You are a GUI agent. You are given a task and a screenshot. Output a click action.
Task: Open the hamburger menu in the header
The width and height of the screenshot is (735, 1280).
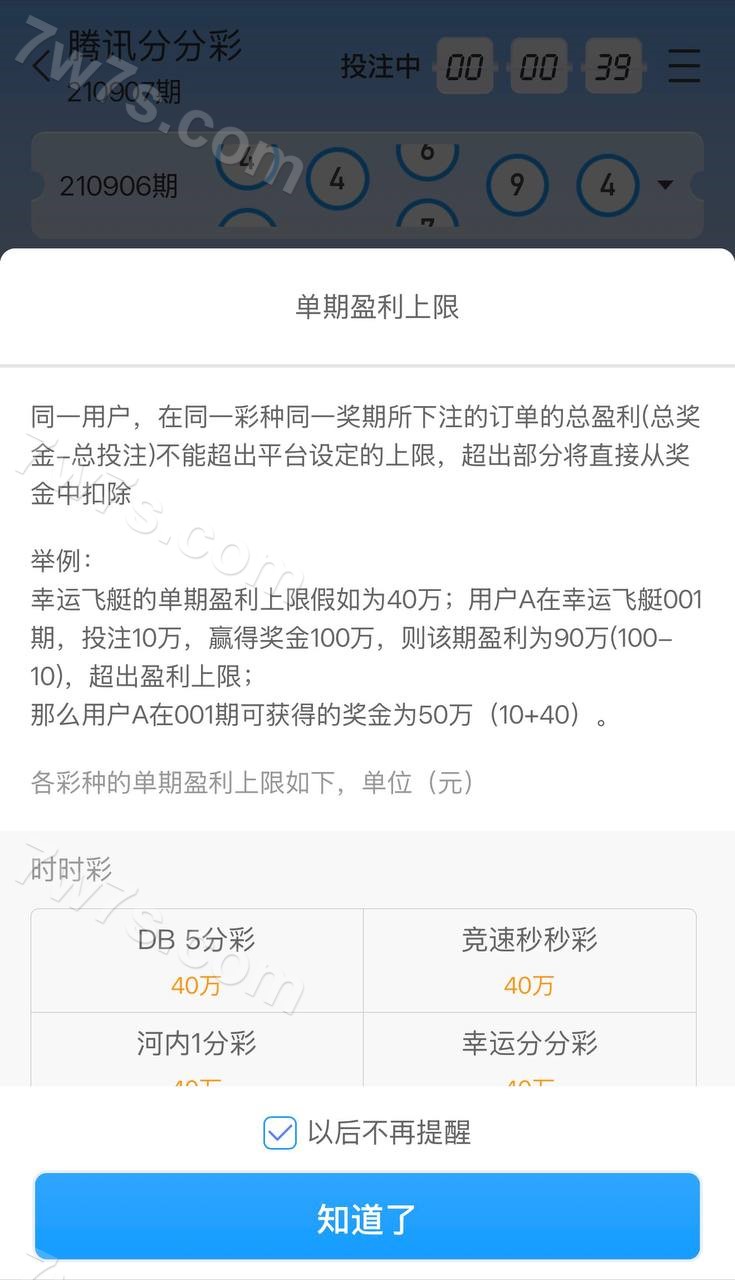(684, 66)
